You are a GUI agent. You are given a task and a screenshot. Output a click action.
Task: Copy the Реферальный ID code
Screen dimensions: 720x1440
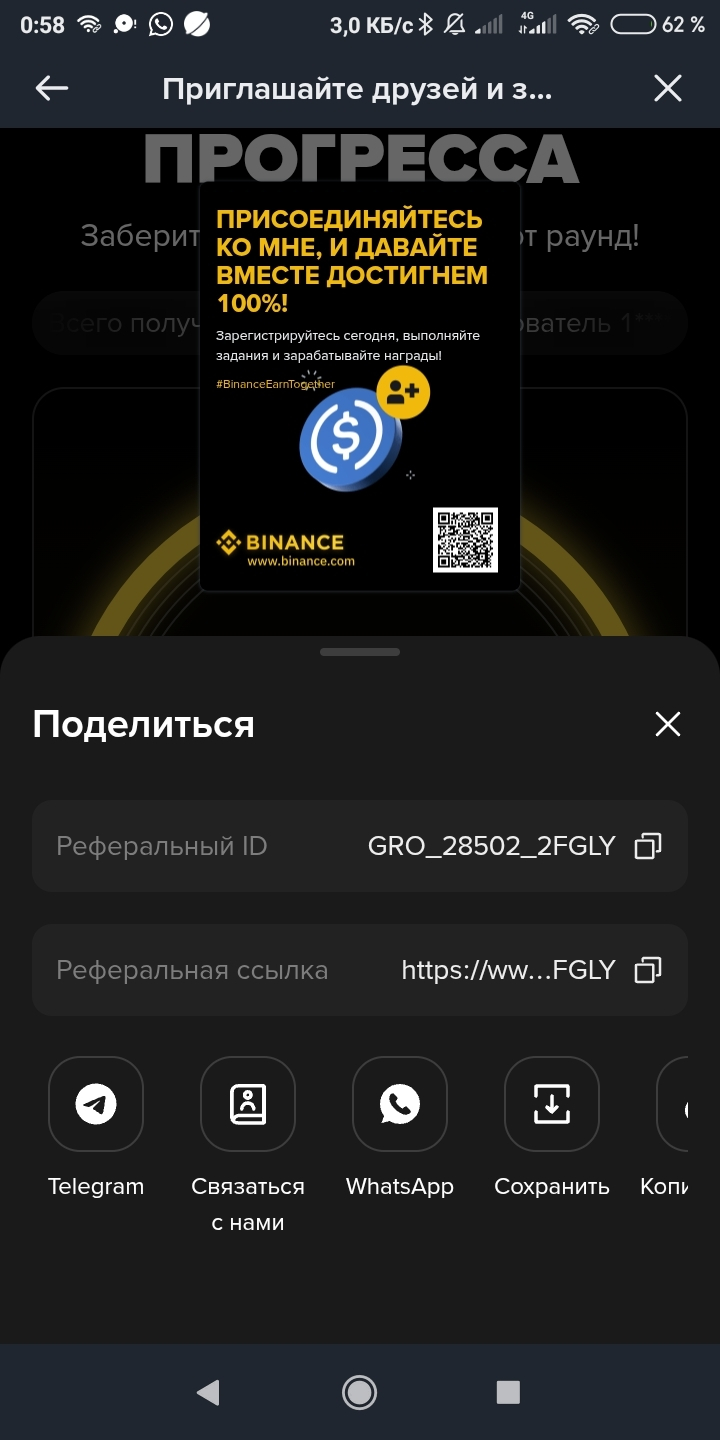(x=648, y=846)
